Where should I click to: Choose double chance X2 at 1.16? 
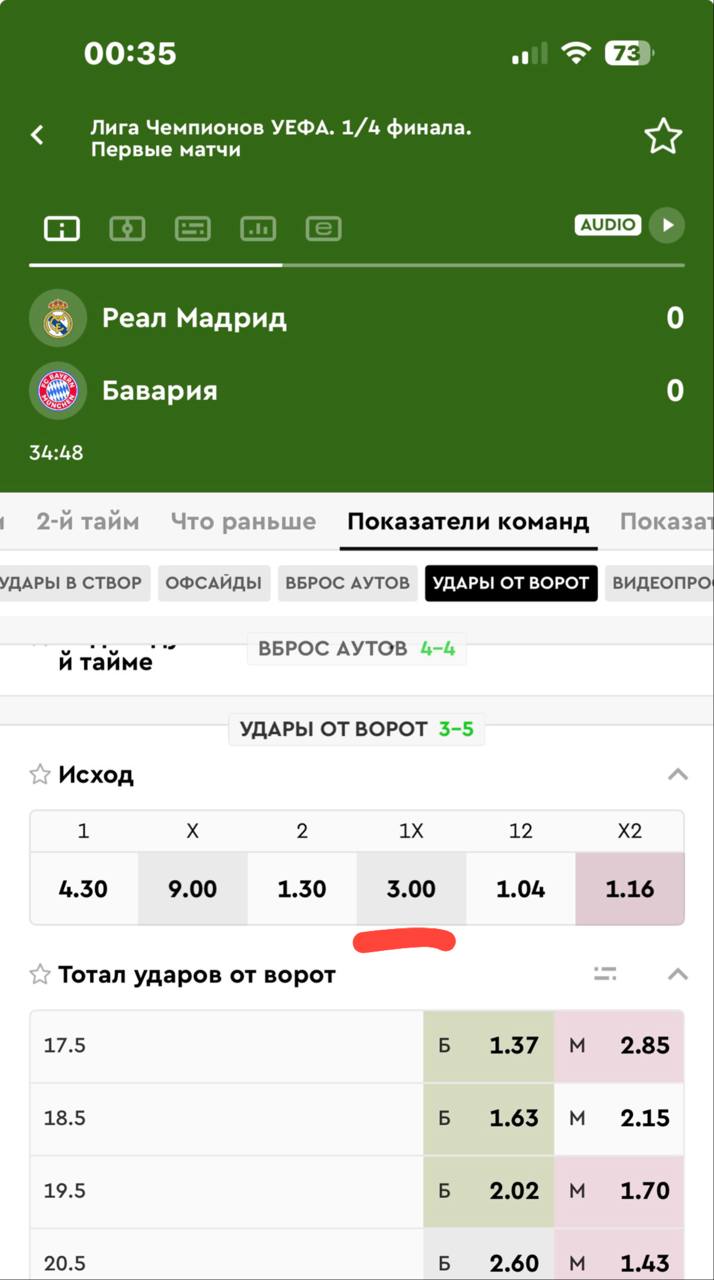(630, 889)
